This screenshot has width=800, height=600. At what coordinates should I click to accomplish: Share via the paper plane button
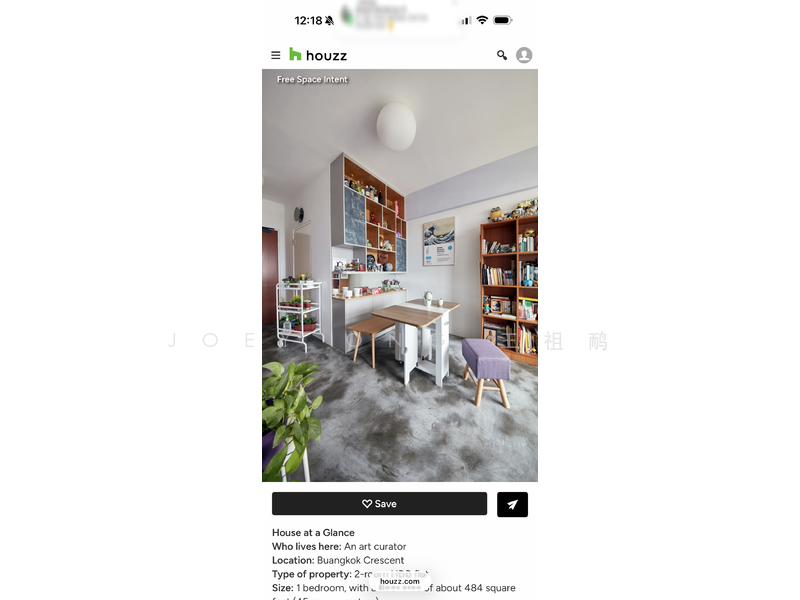[512, 505]
